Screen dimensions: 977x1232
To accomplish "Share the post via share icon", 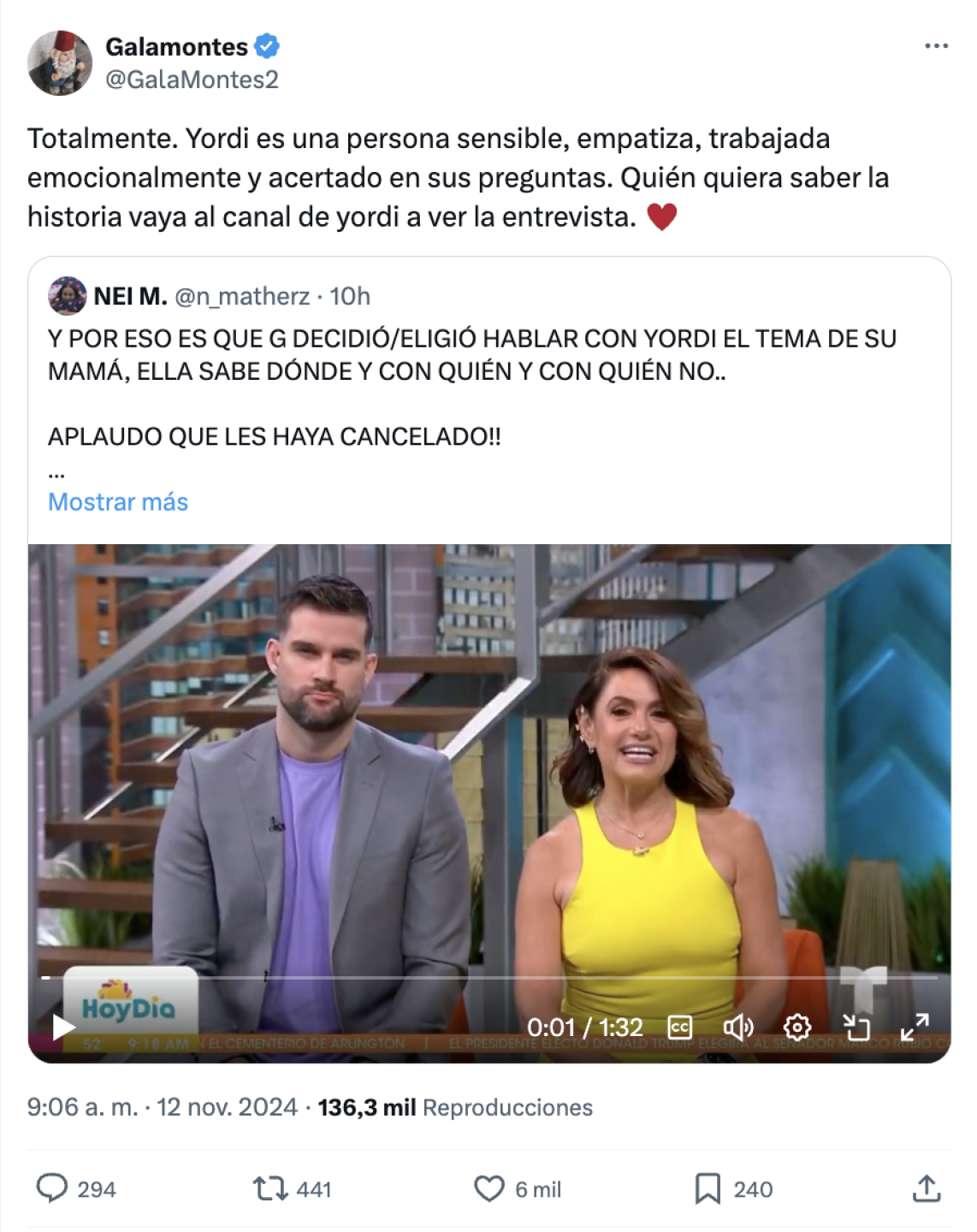I will (x=927, y=1189).
